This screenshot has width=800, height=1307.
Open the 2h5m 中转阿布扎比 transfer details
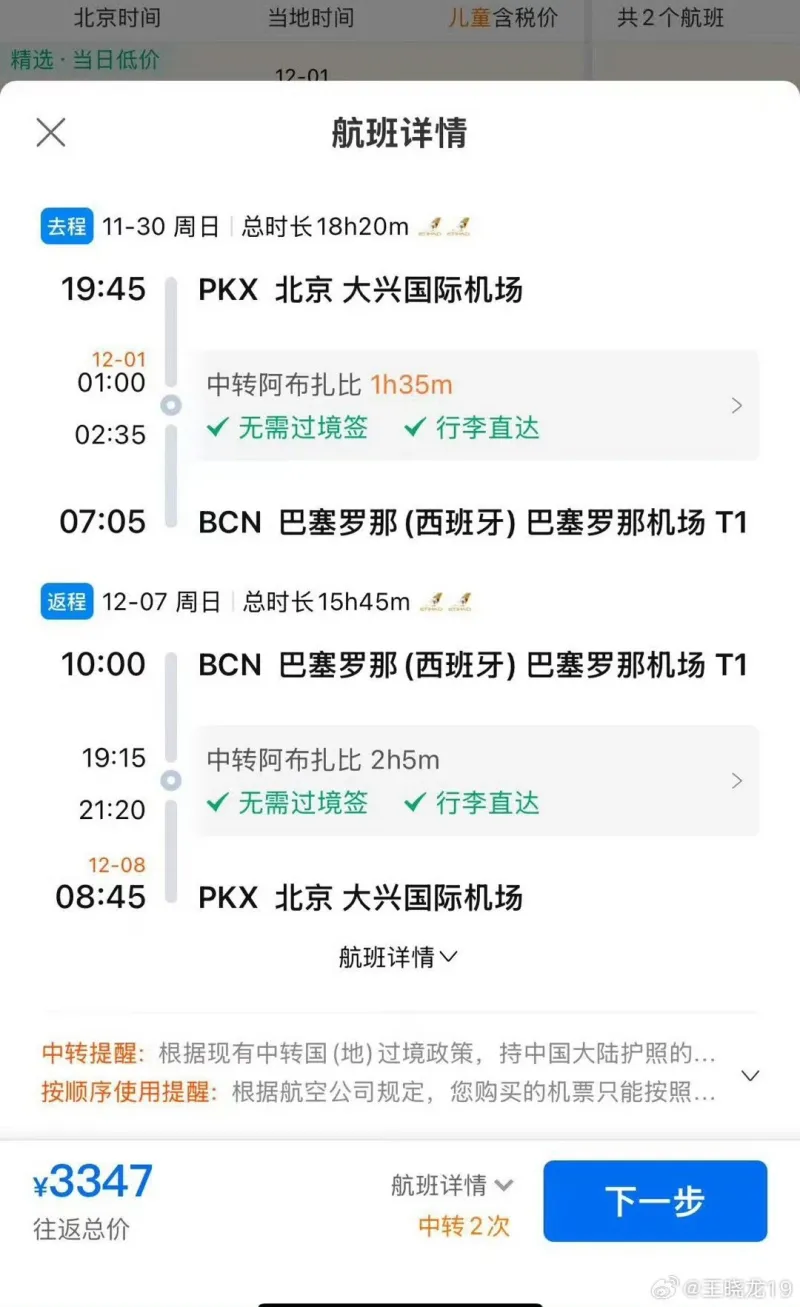coord(475,781)
